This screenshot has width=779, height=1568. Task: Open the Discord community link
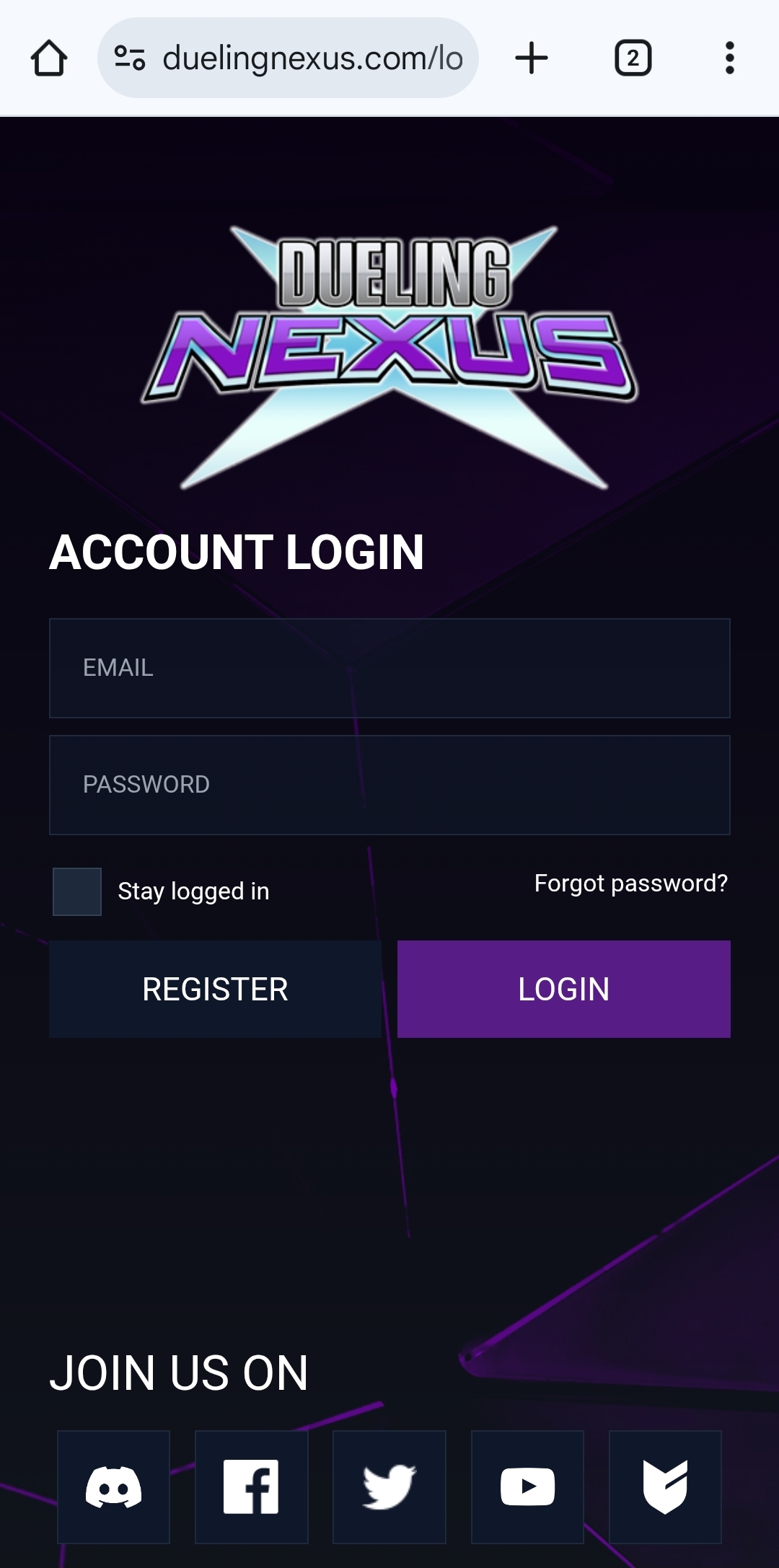(113, 1486)
